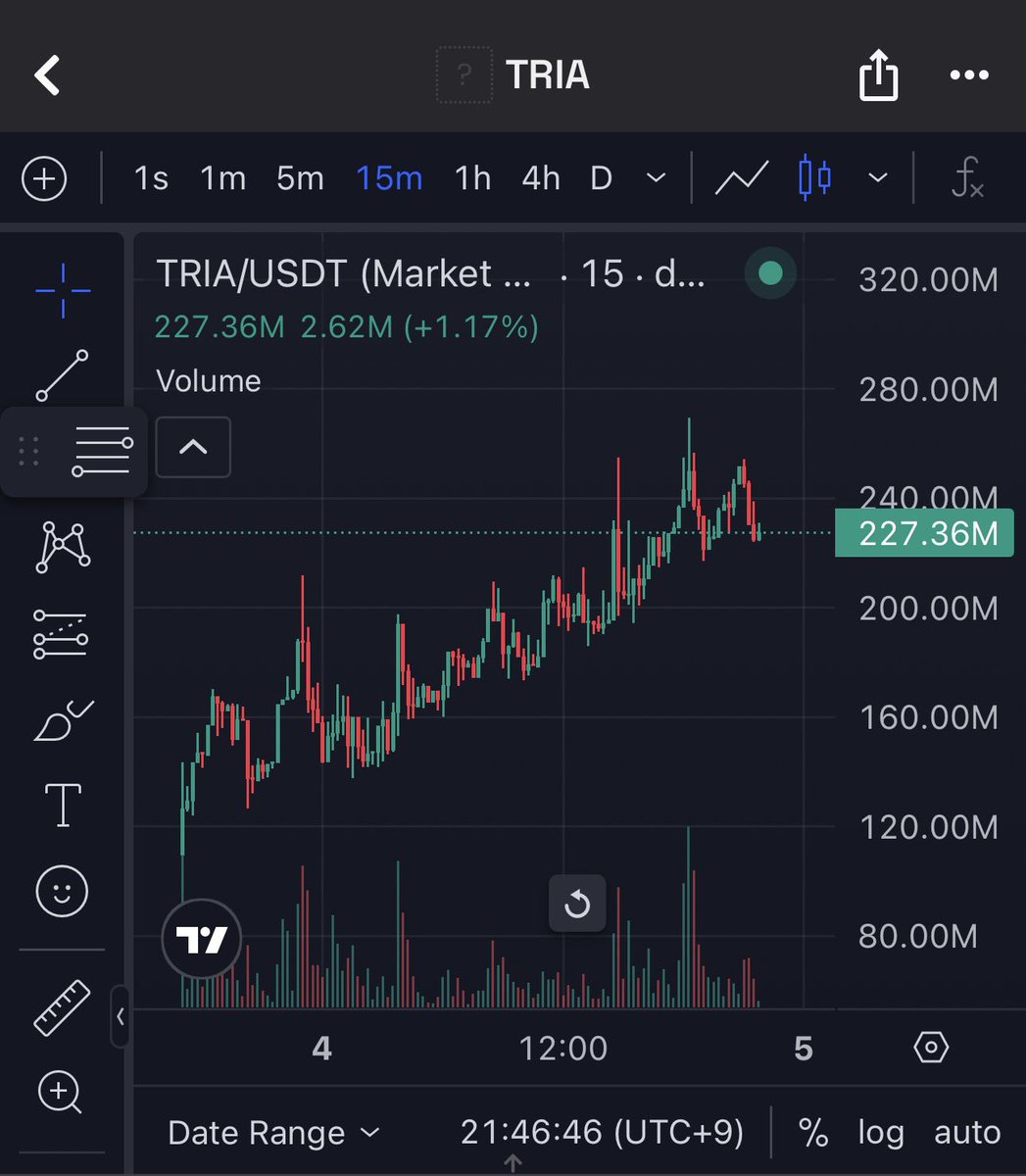Share the TRIA chart
Screen dimensions: 1026x1176
coord(878,74)
